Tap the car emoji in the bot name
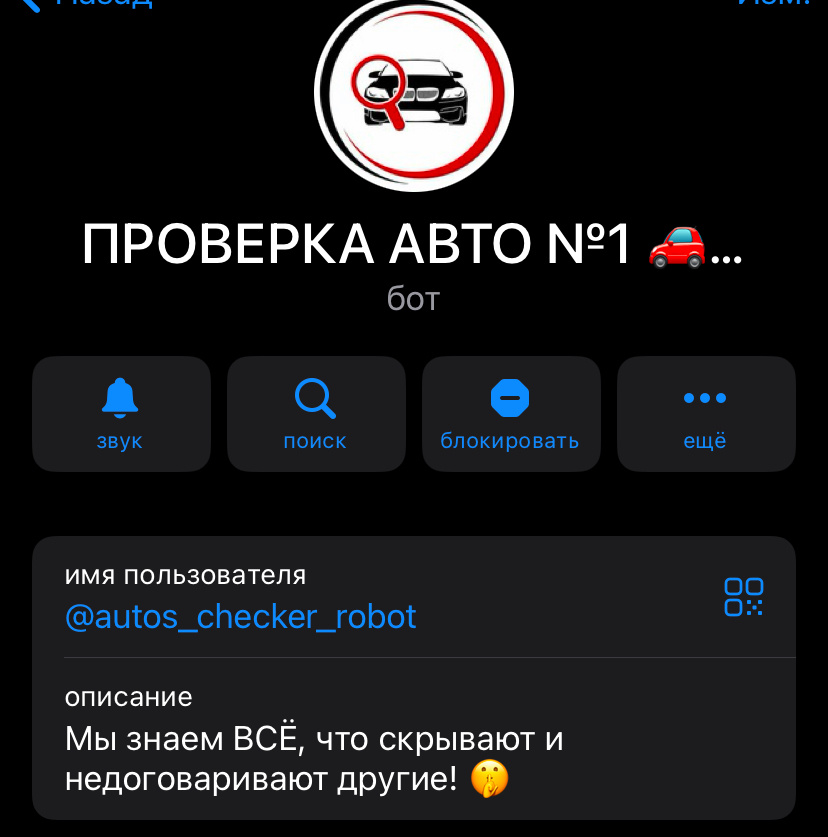 point(672,242)
